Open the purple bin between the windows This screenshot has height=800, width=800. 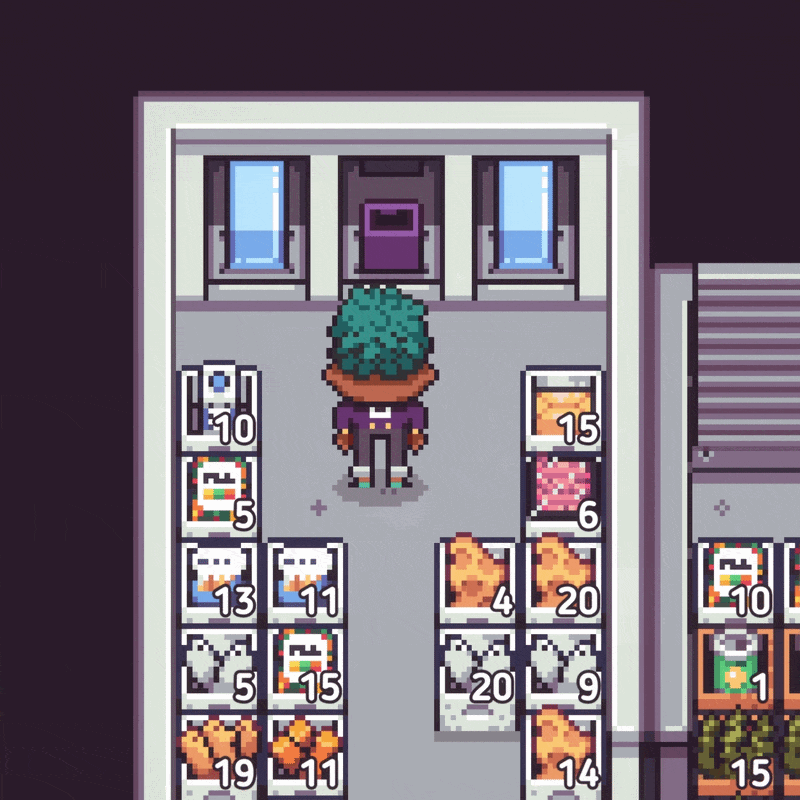tap(390, 233)
